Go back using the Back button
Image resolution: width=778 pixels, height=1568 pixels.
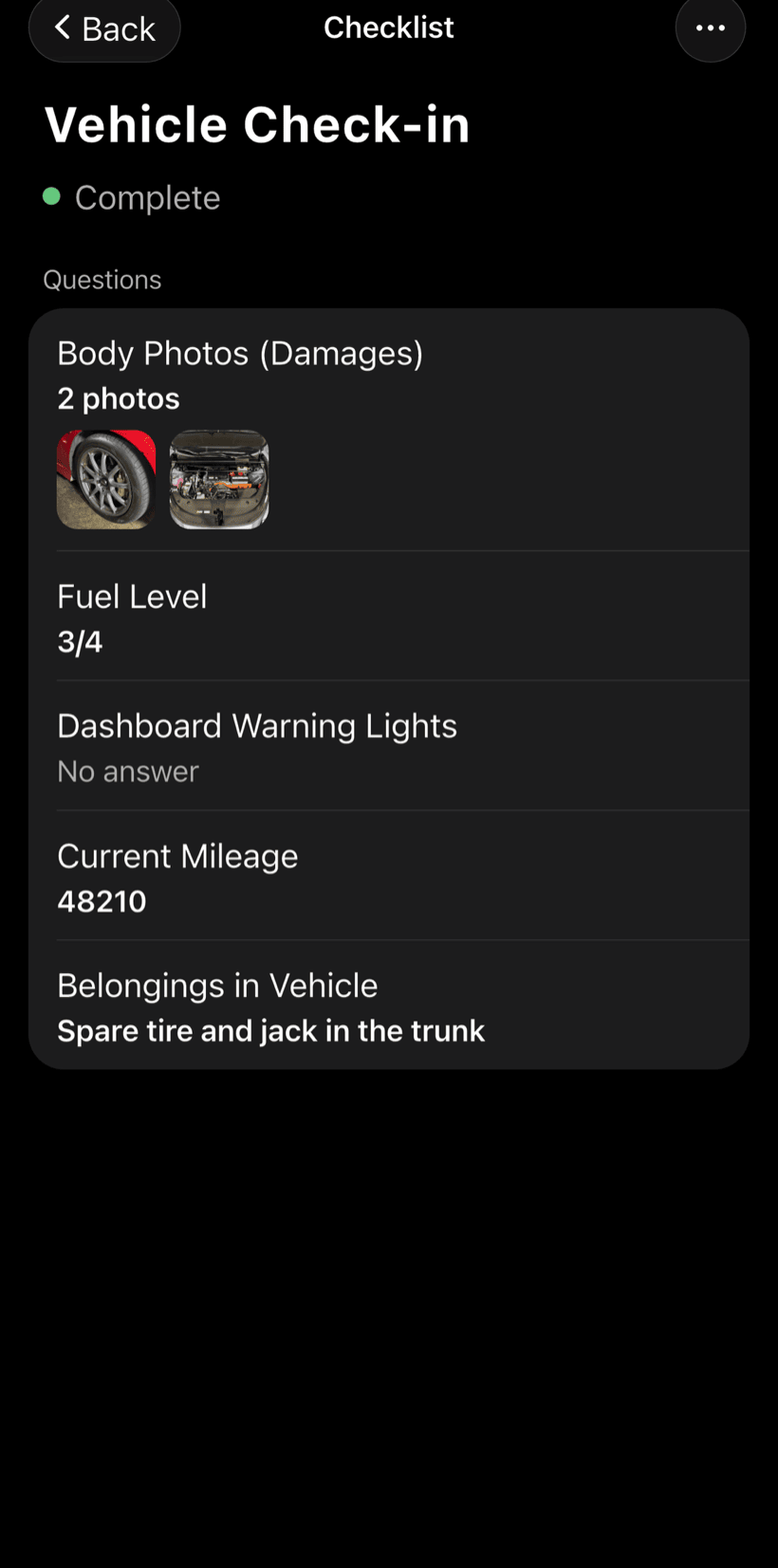[104, 28]
